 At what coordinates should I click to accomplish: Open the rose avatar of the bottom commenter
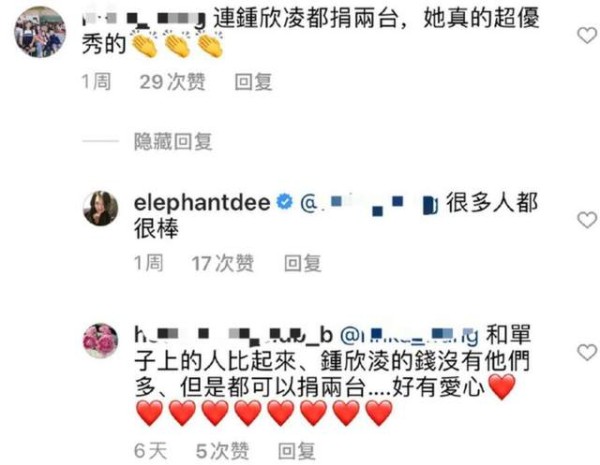point(100,342)
